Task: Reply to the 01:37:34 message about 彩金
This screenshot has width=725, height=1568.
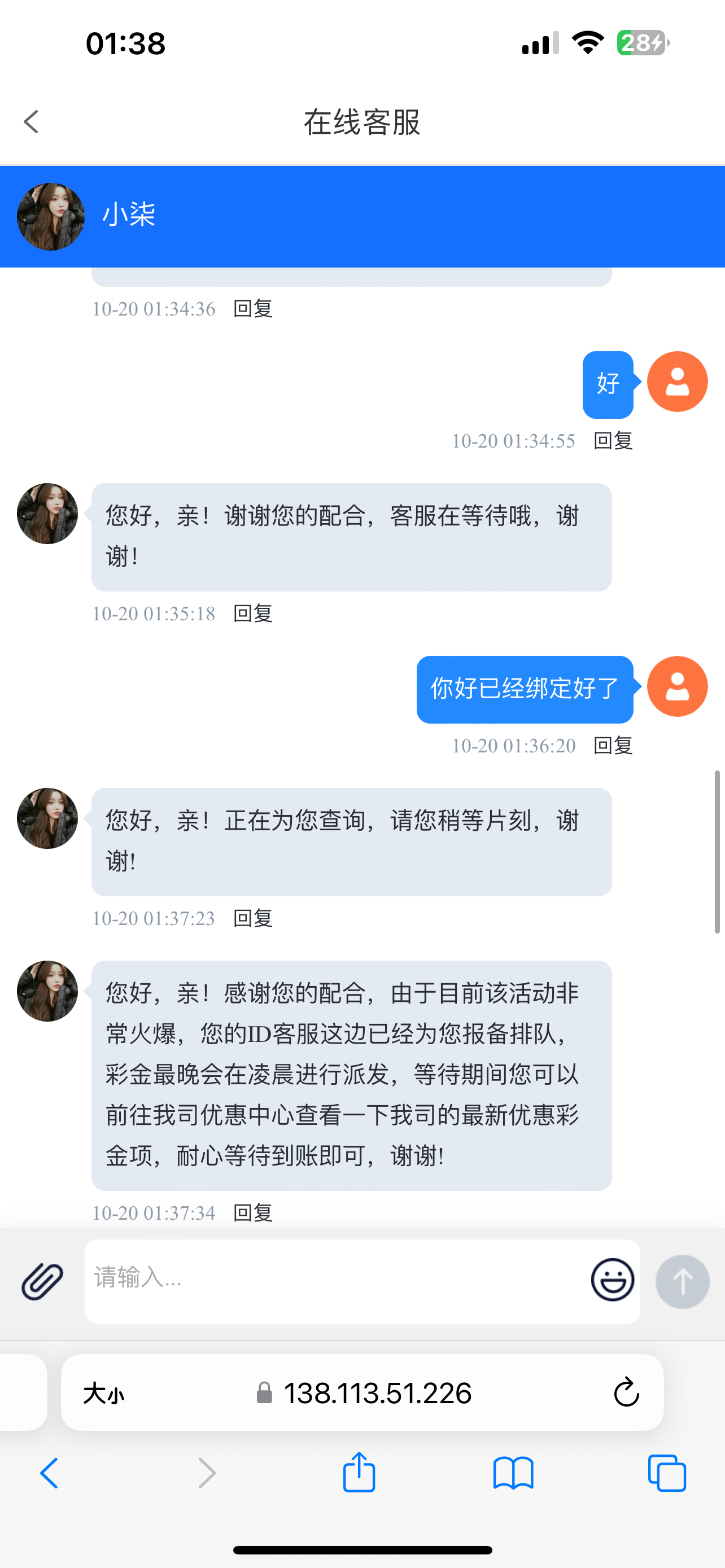Action: click(x=252, y=1212)
